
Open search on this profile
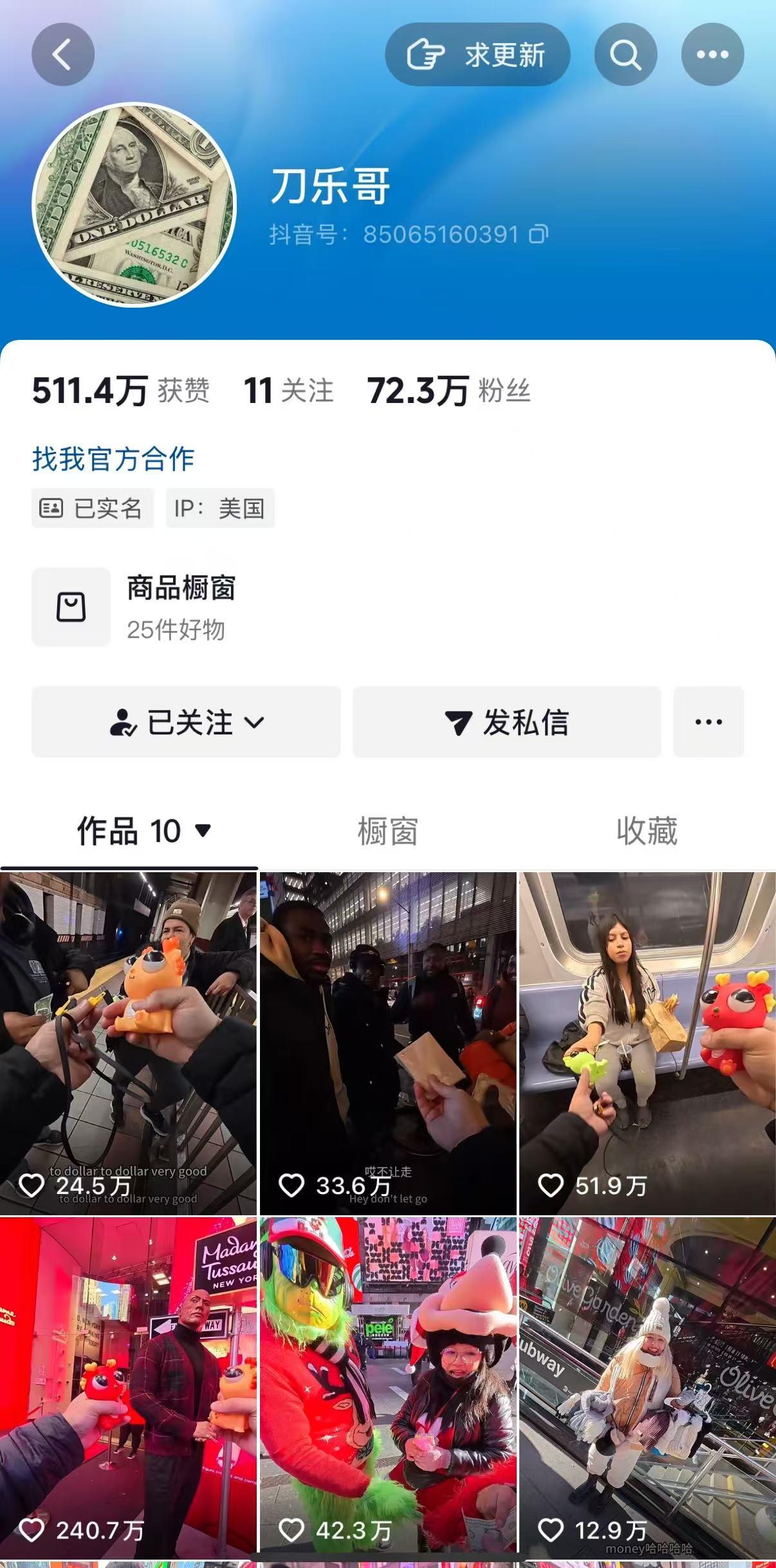pos(625,55)
